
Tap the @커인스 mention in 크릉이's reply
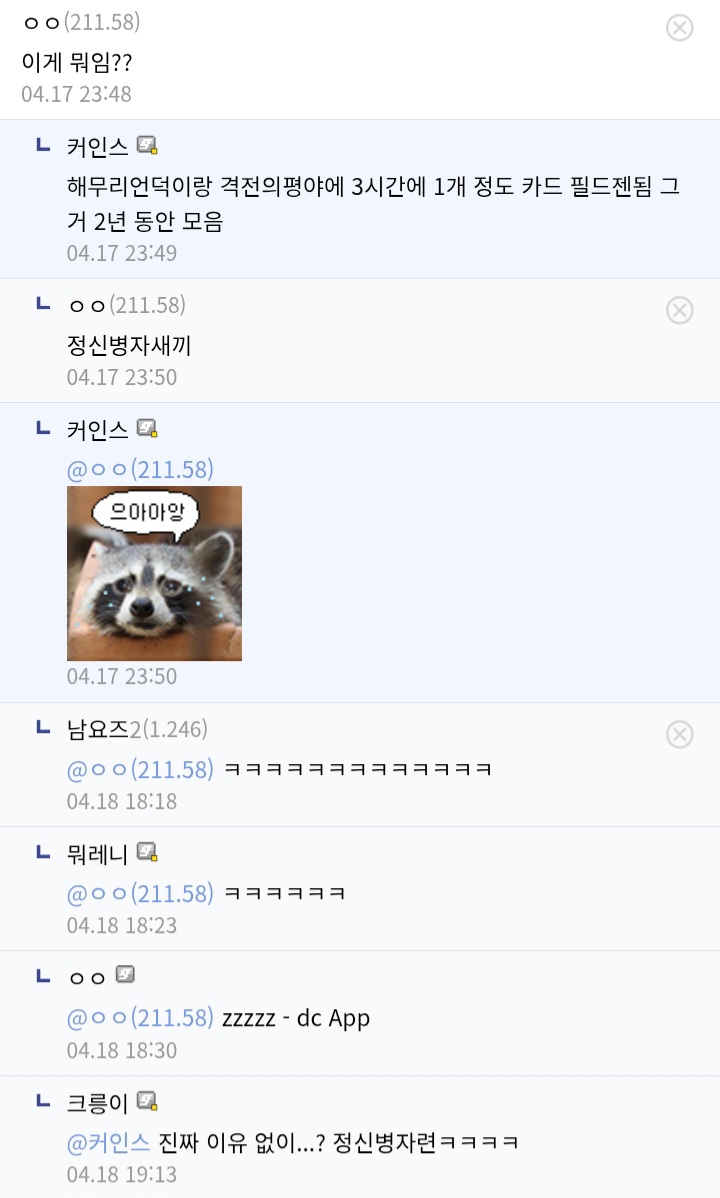(x=109, y=1142)
